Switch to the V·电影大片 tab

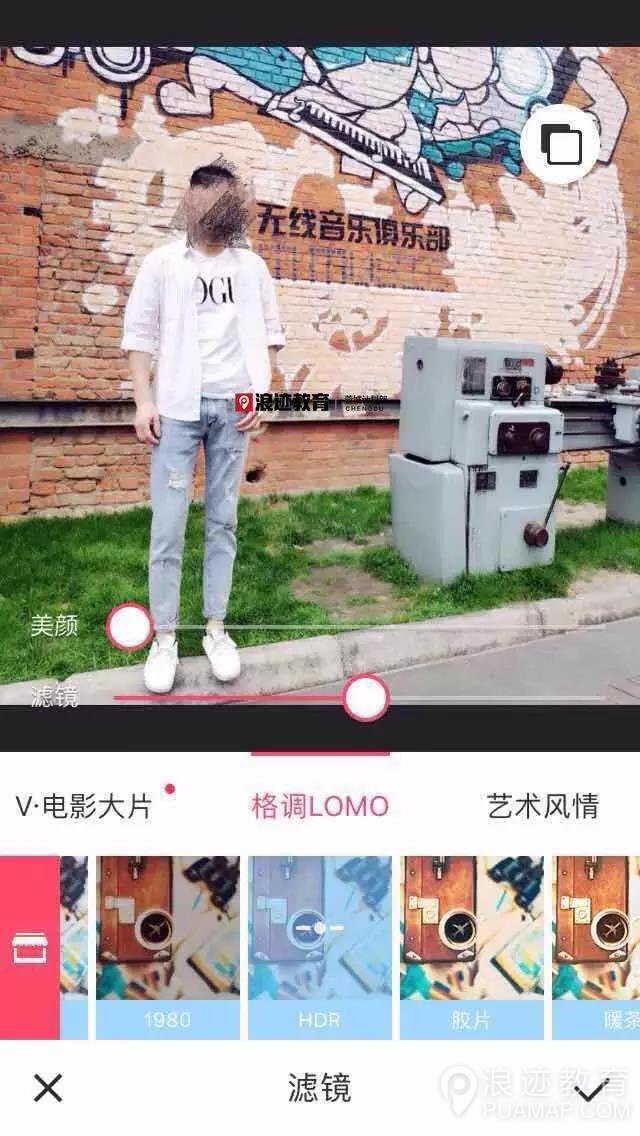(85, 806)
